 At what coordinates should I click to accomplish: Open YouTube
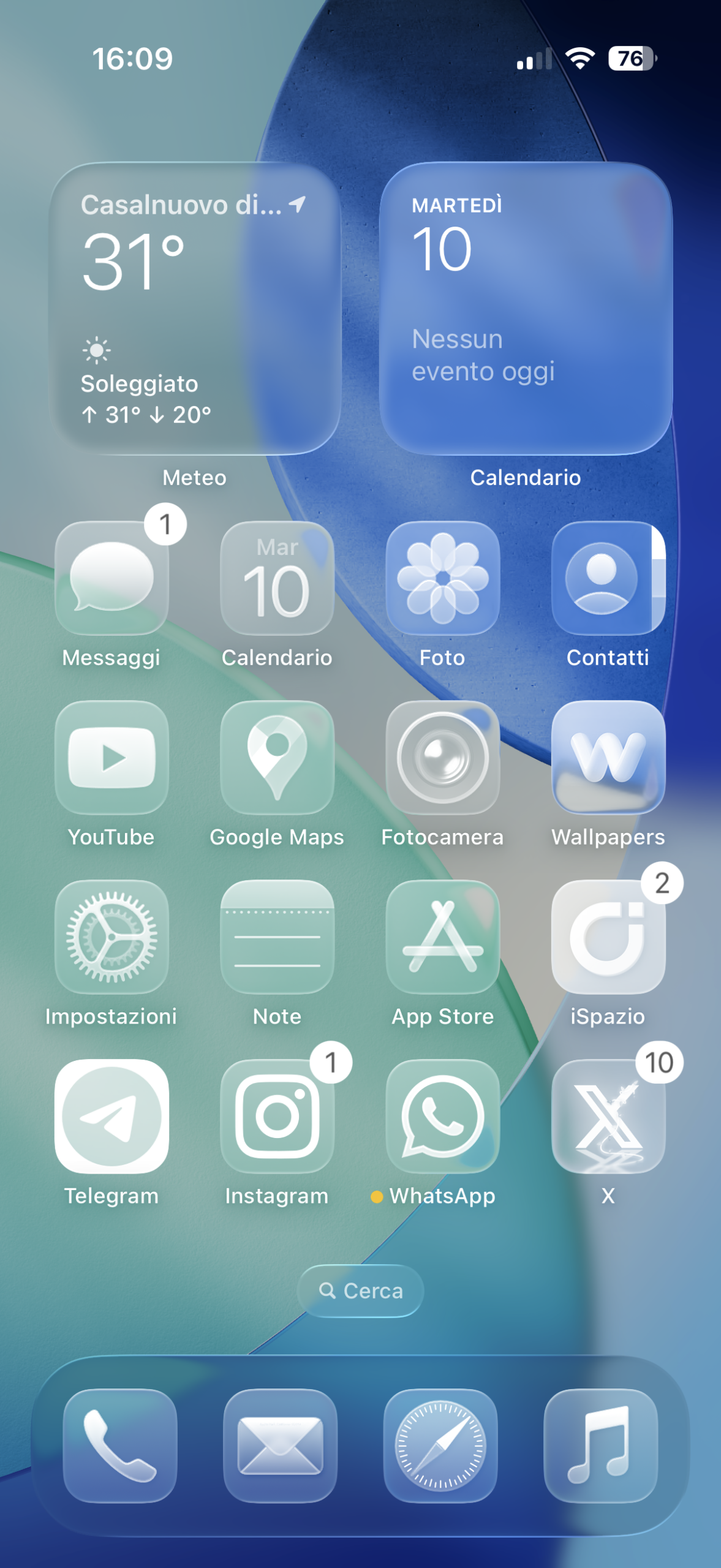click(x=111, y=758)
